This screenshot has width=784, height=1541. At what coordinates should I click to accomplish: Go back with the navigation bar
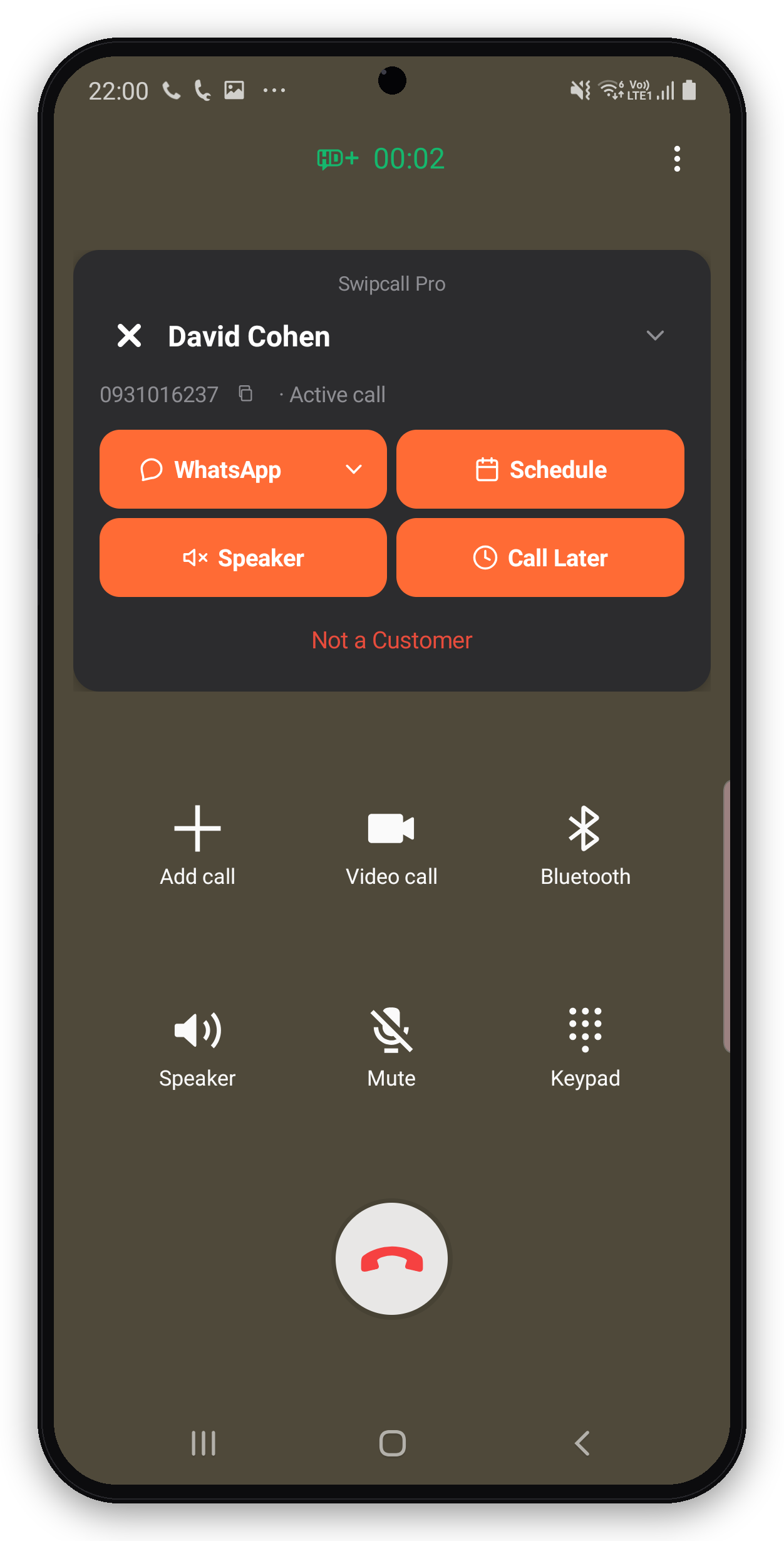(x=582, y=1443)
